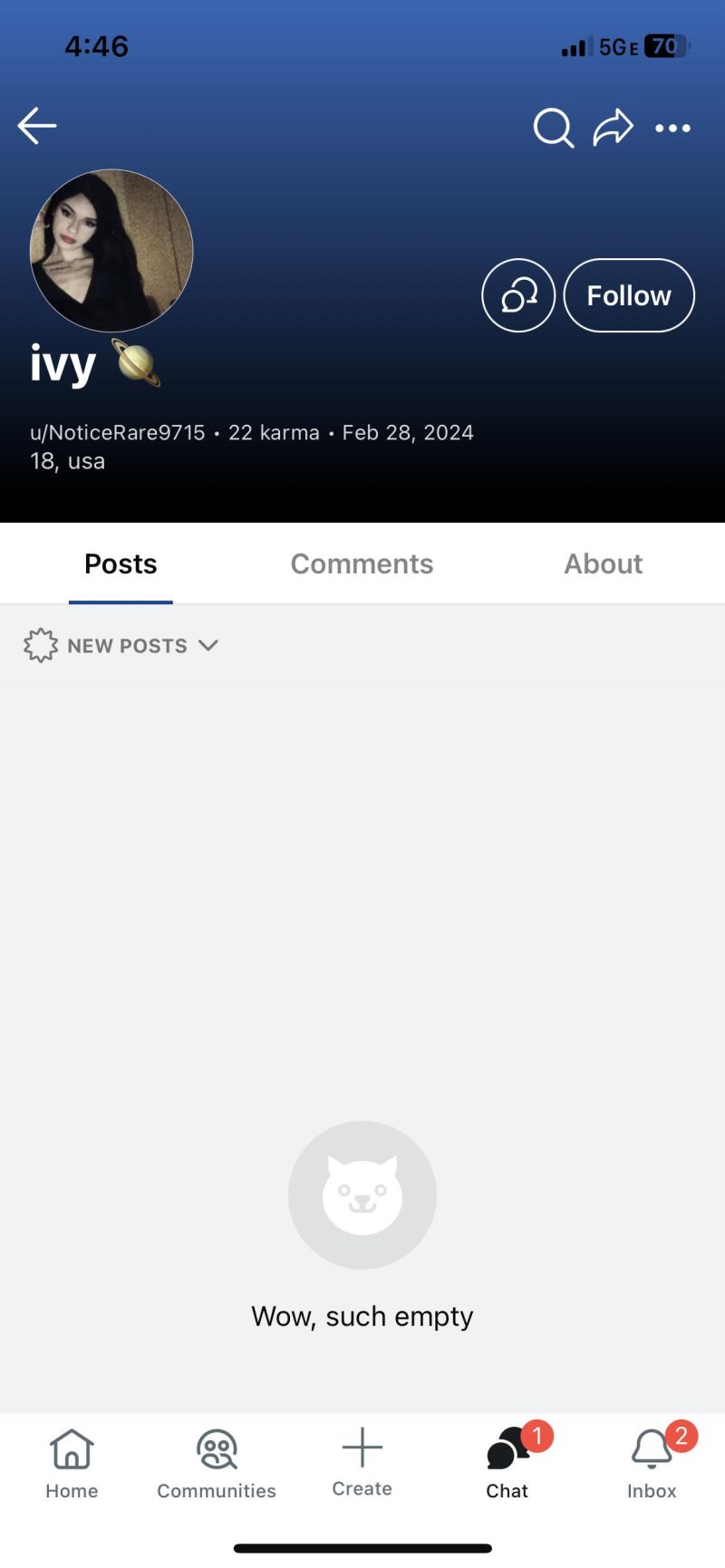This screenshot has width=725, height=1568.
Task: Open search from the magnifier icon
Action: pos(553,128)
